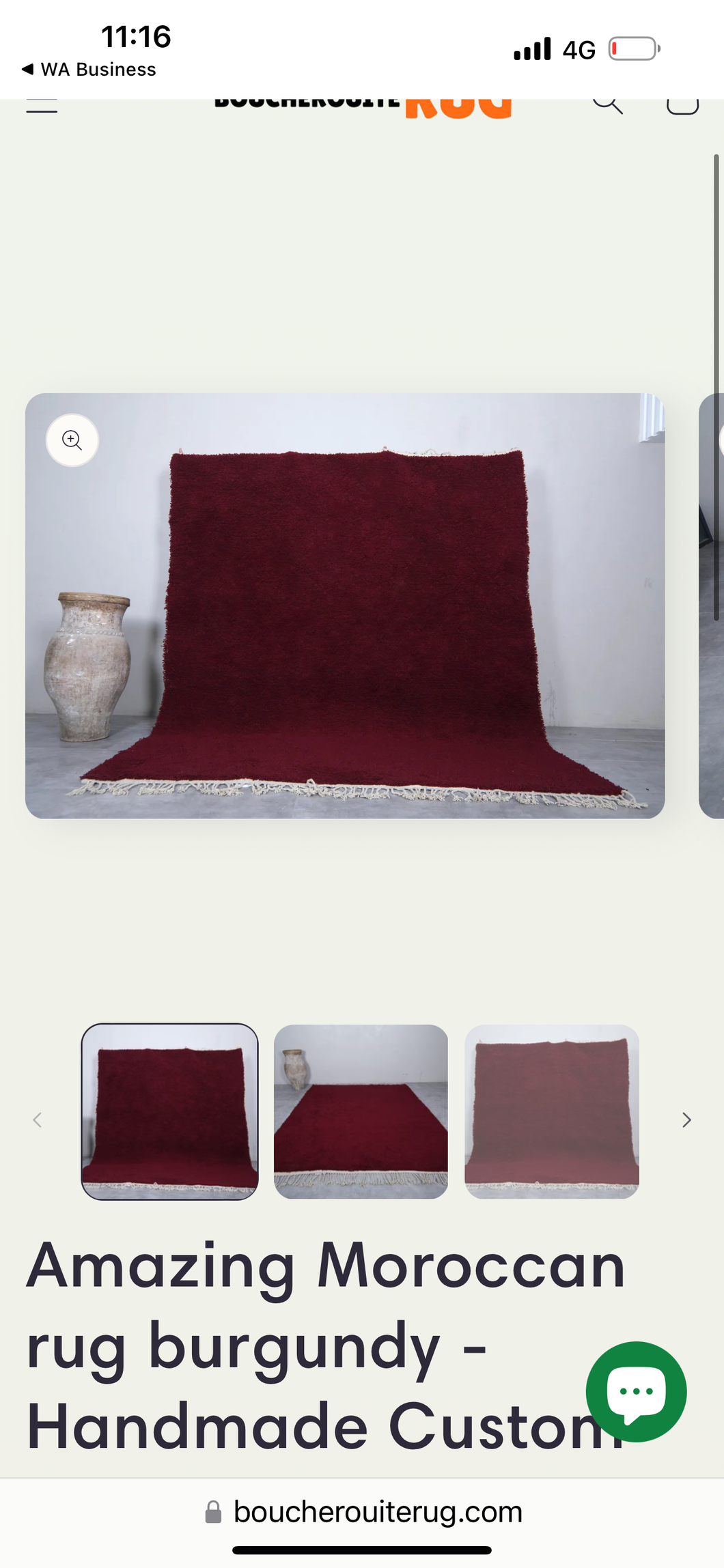Show previous thumbnails with left arrow
This screenshot has width=724, height=1568.
point(38,1120)
